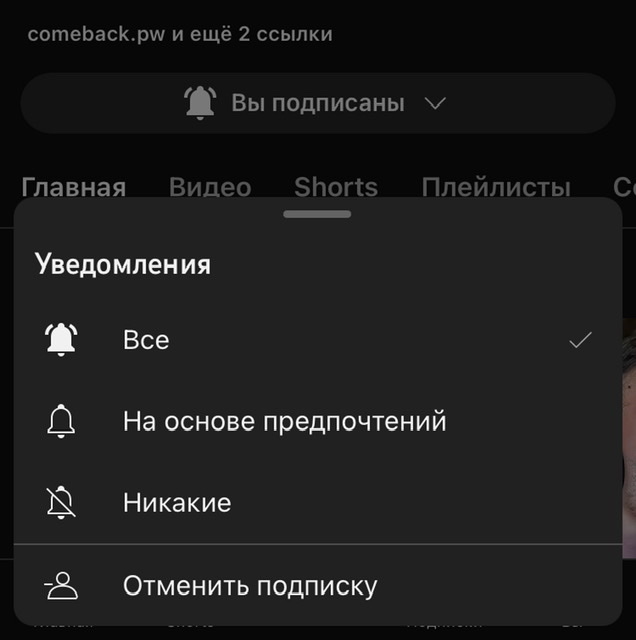This screenshot has height=640, width=636.
Task: Tap the bottom sheet drag handle
Action: tap(317, 214)
